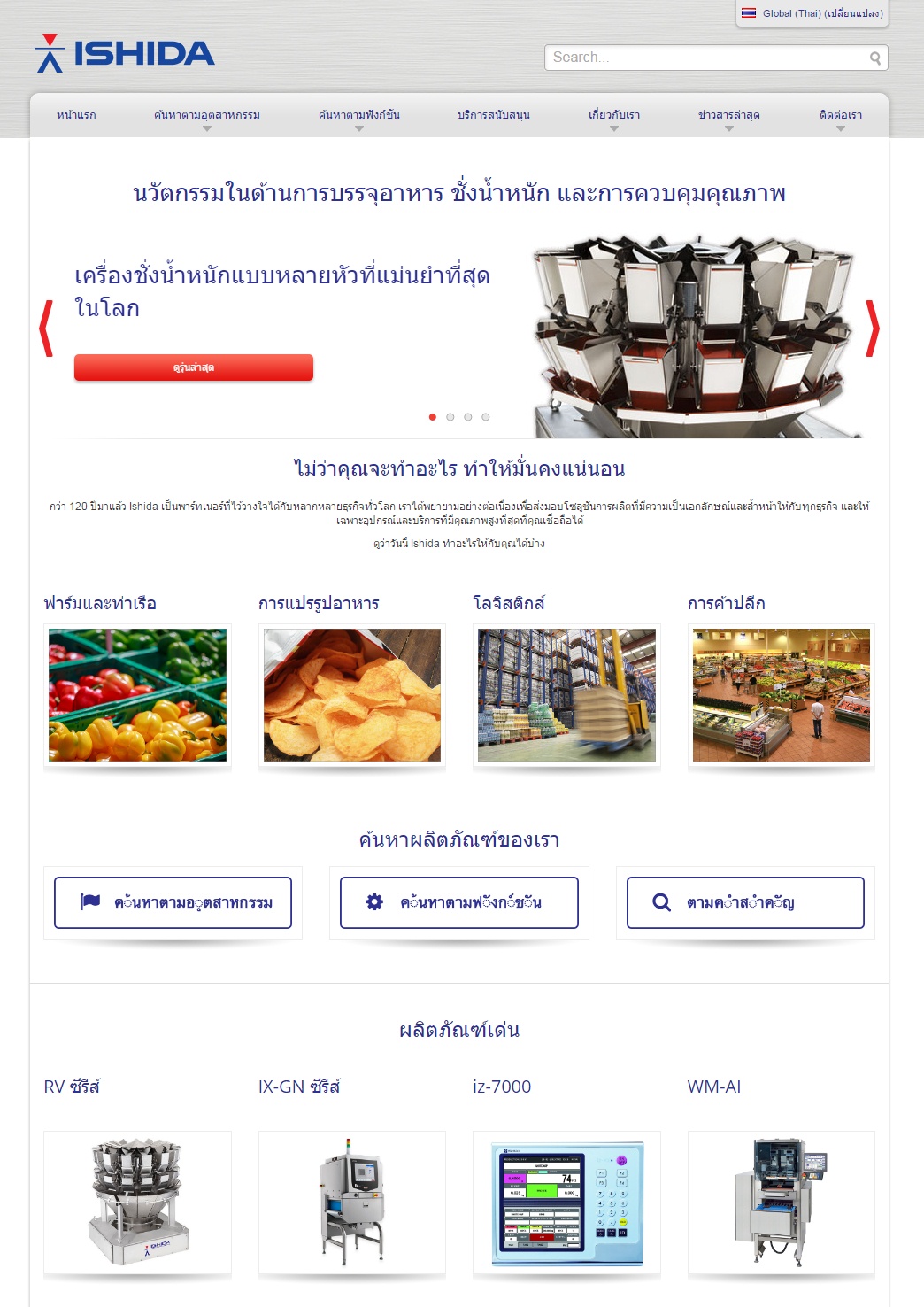
Task: Show the previous carousel slide
Action: pos(47,329)
